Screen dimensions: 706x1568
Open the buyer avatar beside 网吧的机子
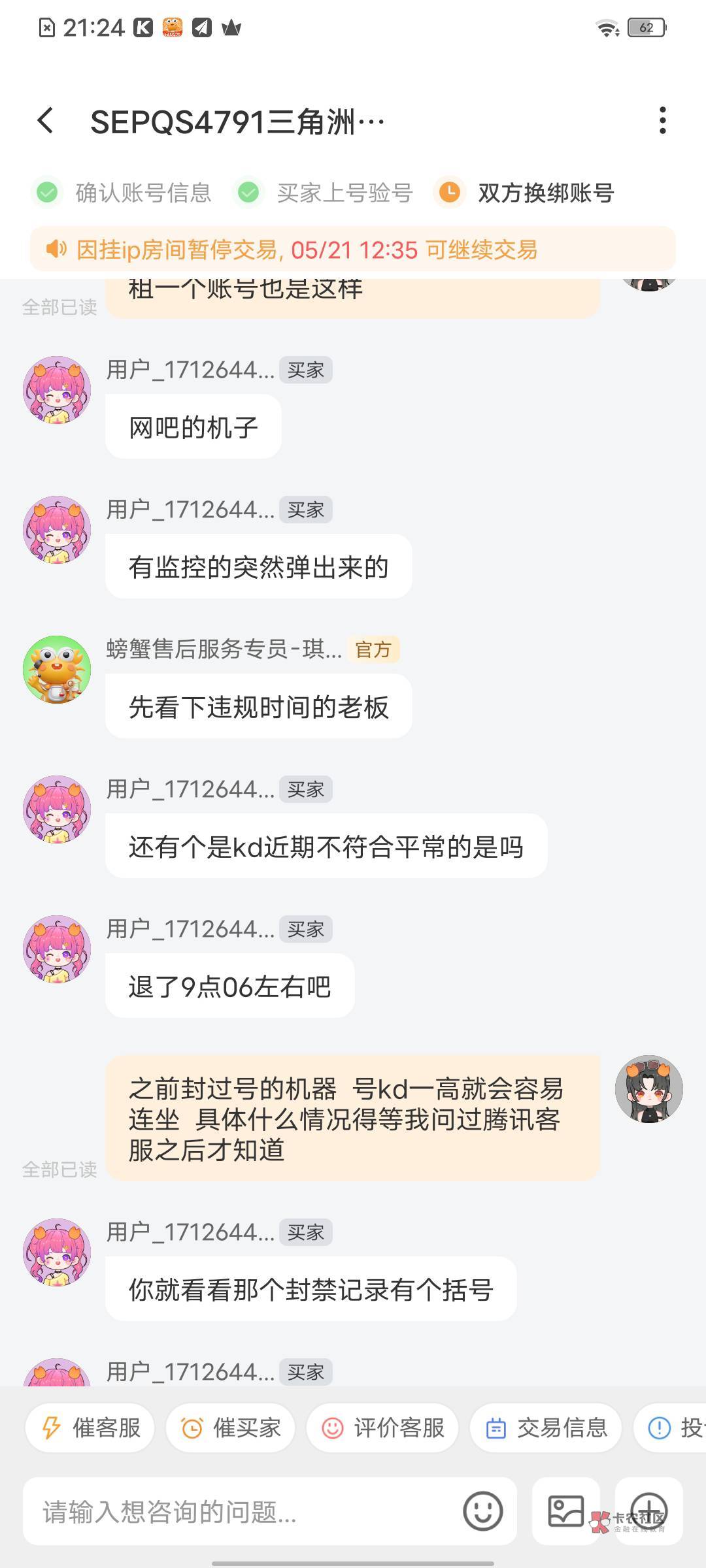[x=57, y=390]
